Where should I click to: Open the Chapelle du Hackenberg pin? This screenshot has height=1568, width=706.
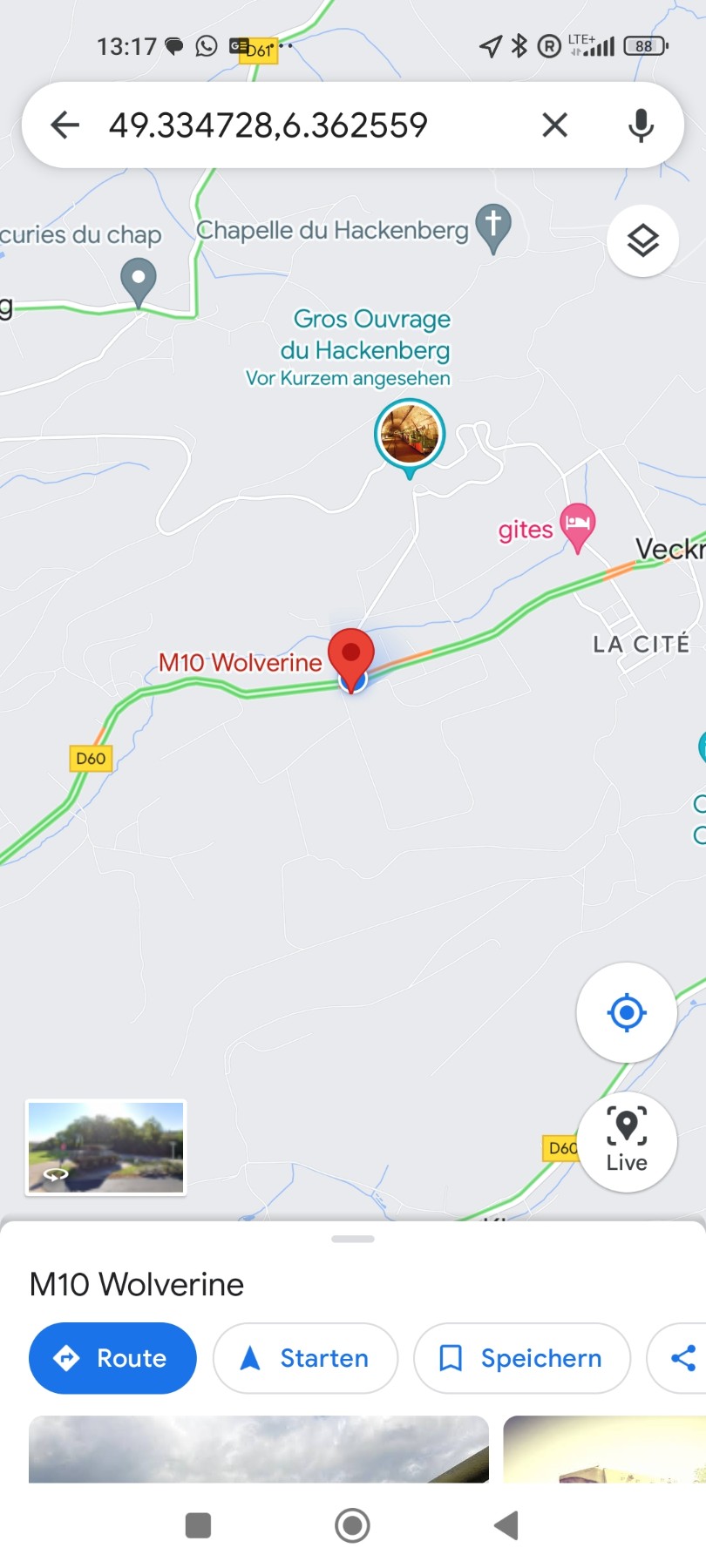pyautogui.click(x=493, y=226)
